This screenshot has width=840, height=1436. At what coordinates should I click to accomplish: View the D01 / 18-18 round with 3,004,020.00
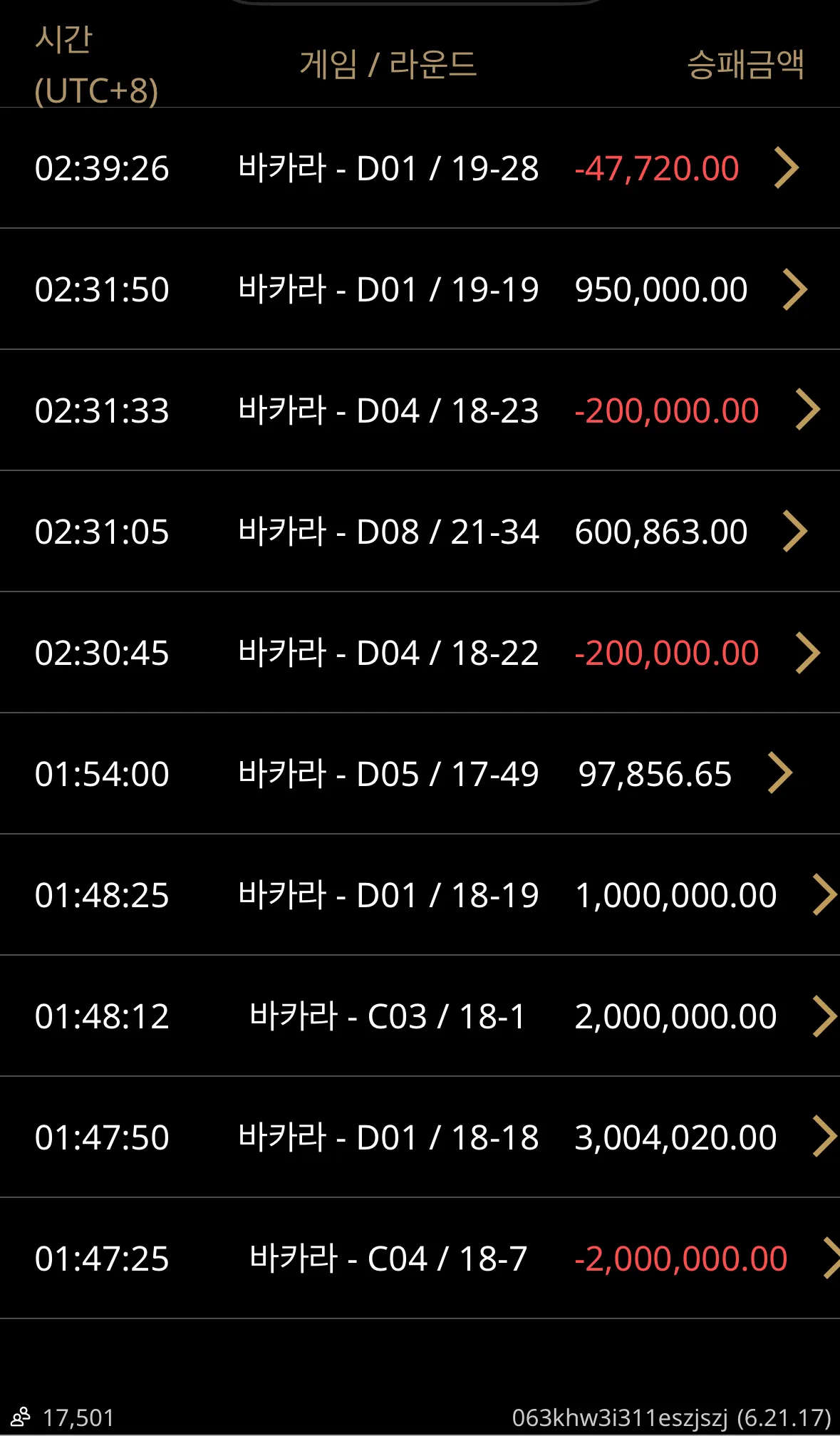(420, 1137)
